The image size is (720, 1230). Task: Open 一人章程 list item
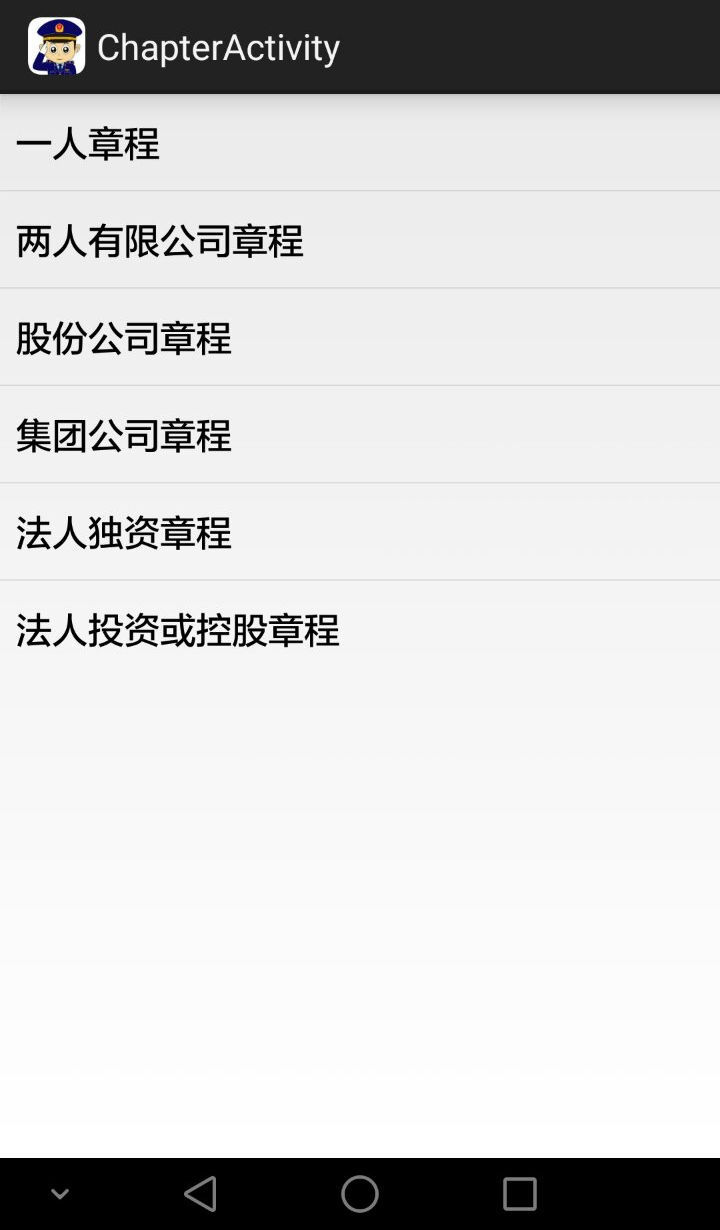(360, 143)
